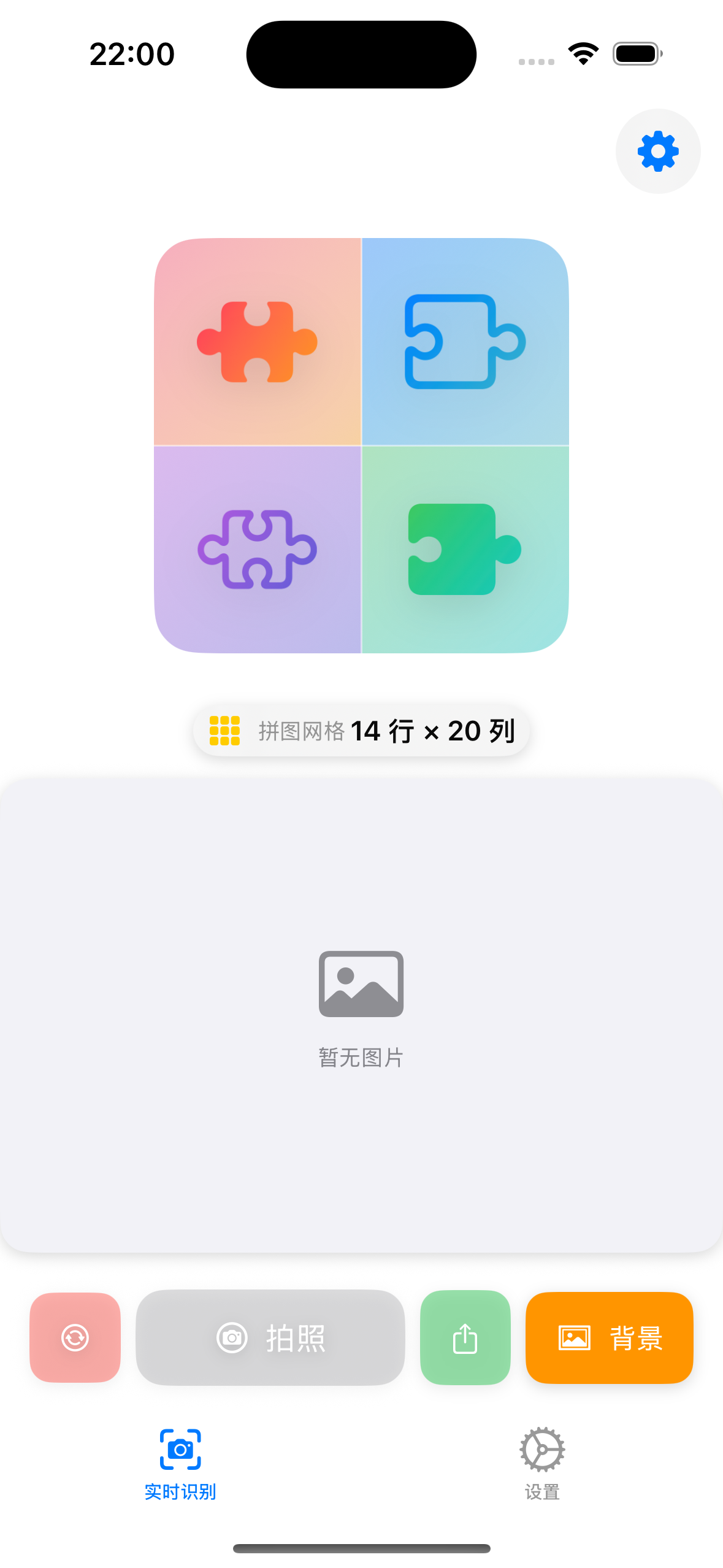Open the 拼图网格 14 行 × 20 列 pill

click(x=361, y=731)
